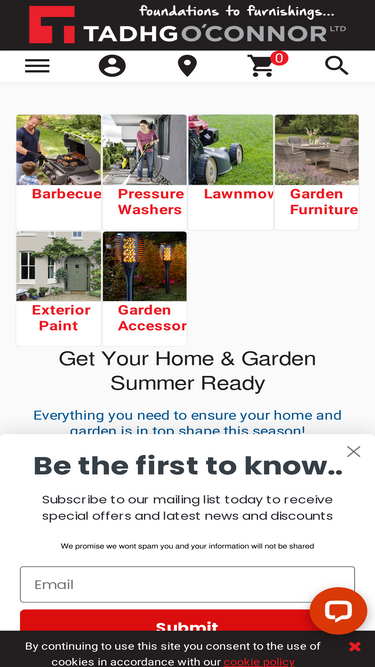This screenshot has height=667, width=375.
Task: Open the hamburger menu
Action: point(37,66)
